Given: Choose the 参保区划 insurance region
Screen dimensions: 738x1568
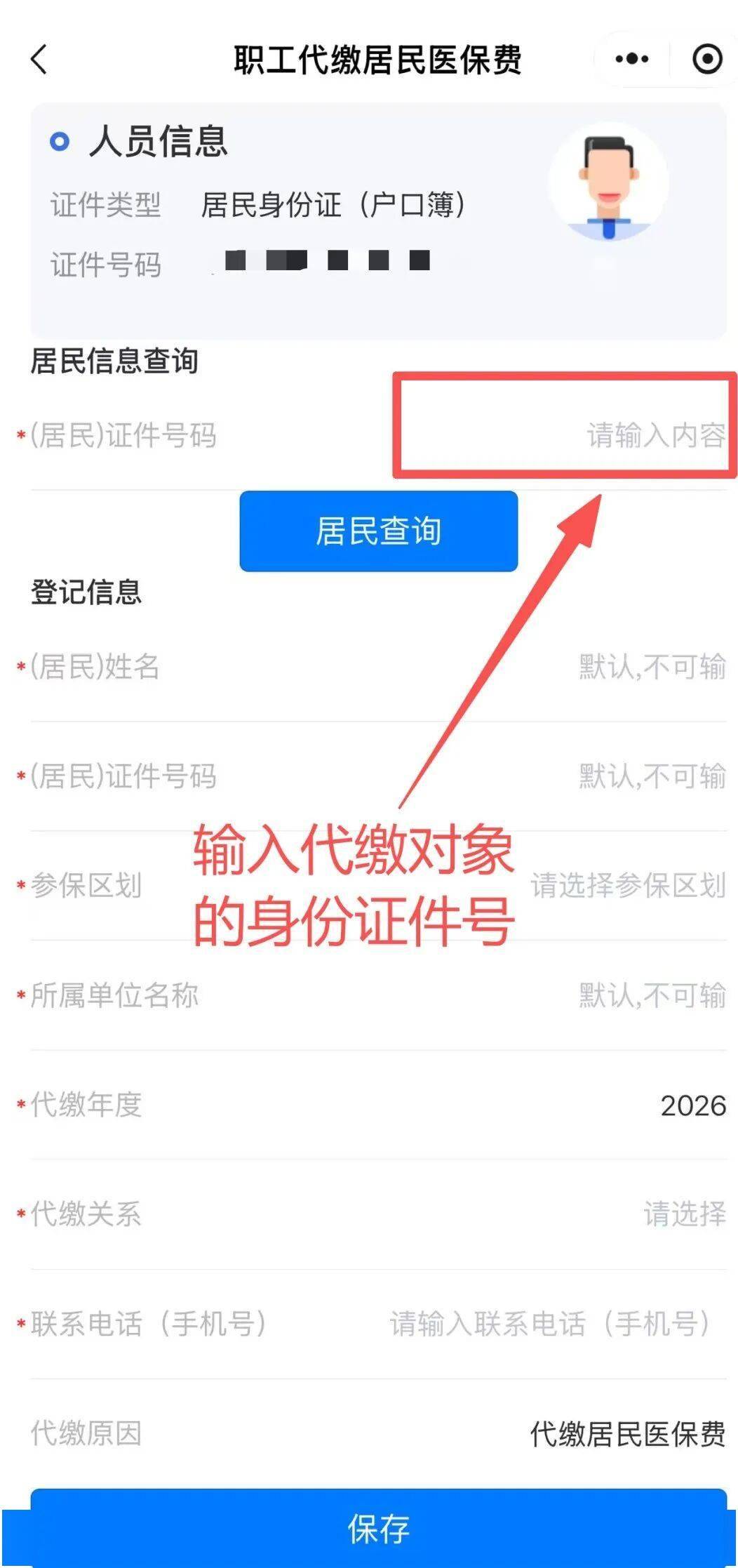Looking at the screenshot, I should point(627,886).
